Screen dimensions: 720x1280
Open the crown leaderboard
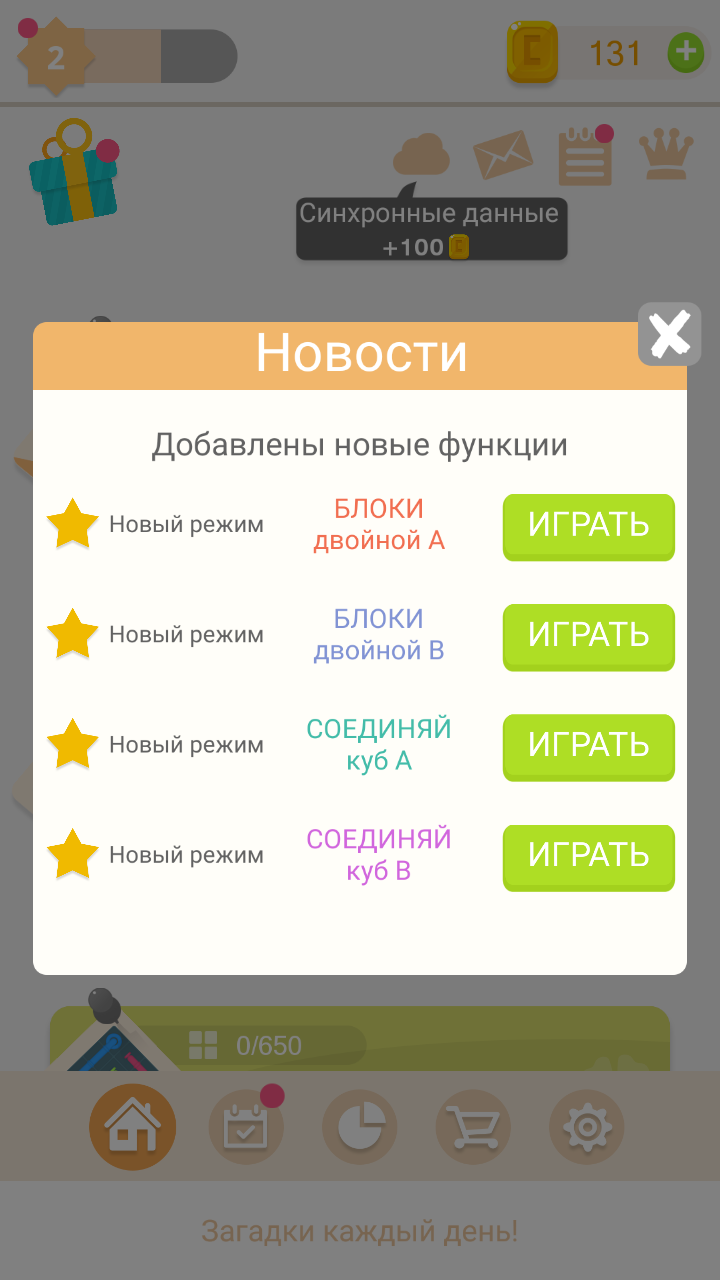(666, 155)
